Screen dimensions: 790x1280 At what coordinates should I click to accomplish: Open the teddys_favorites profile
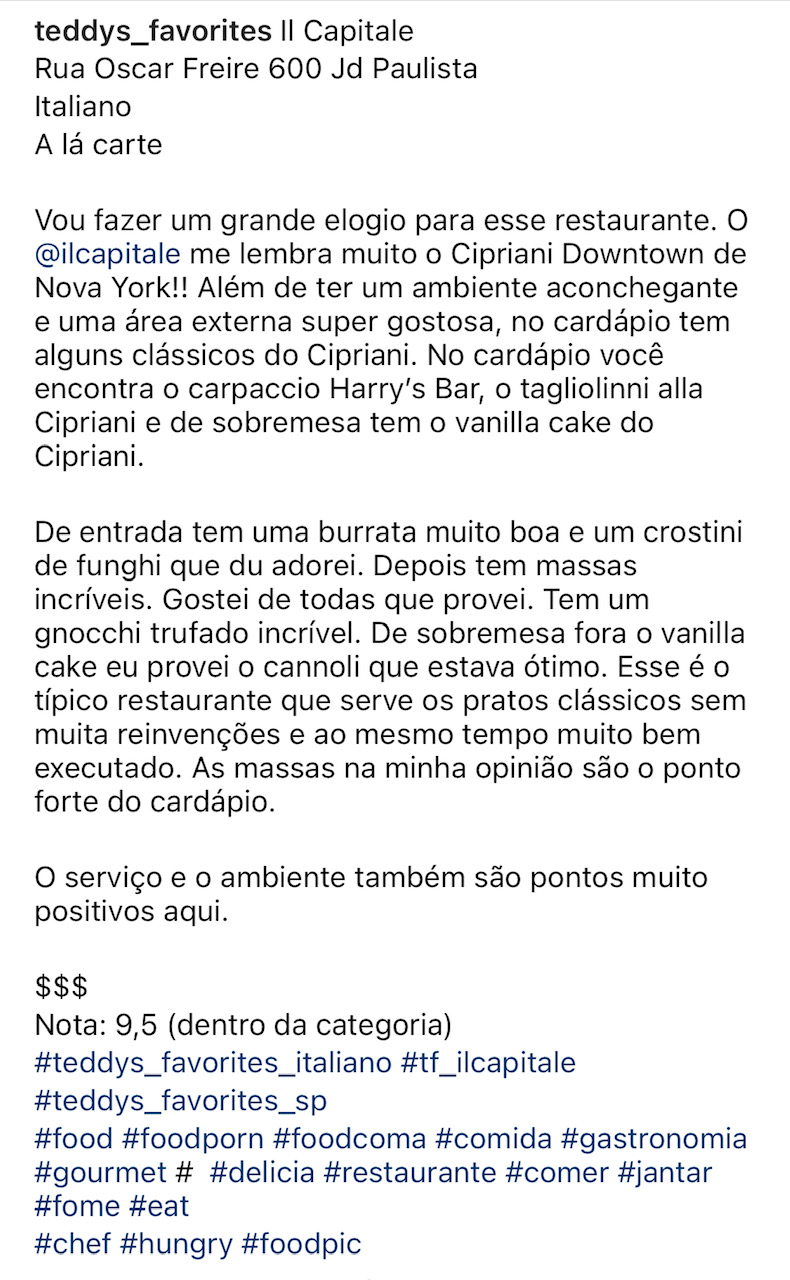coord(152,32)
